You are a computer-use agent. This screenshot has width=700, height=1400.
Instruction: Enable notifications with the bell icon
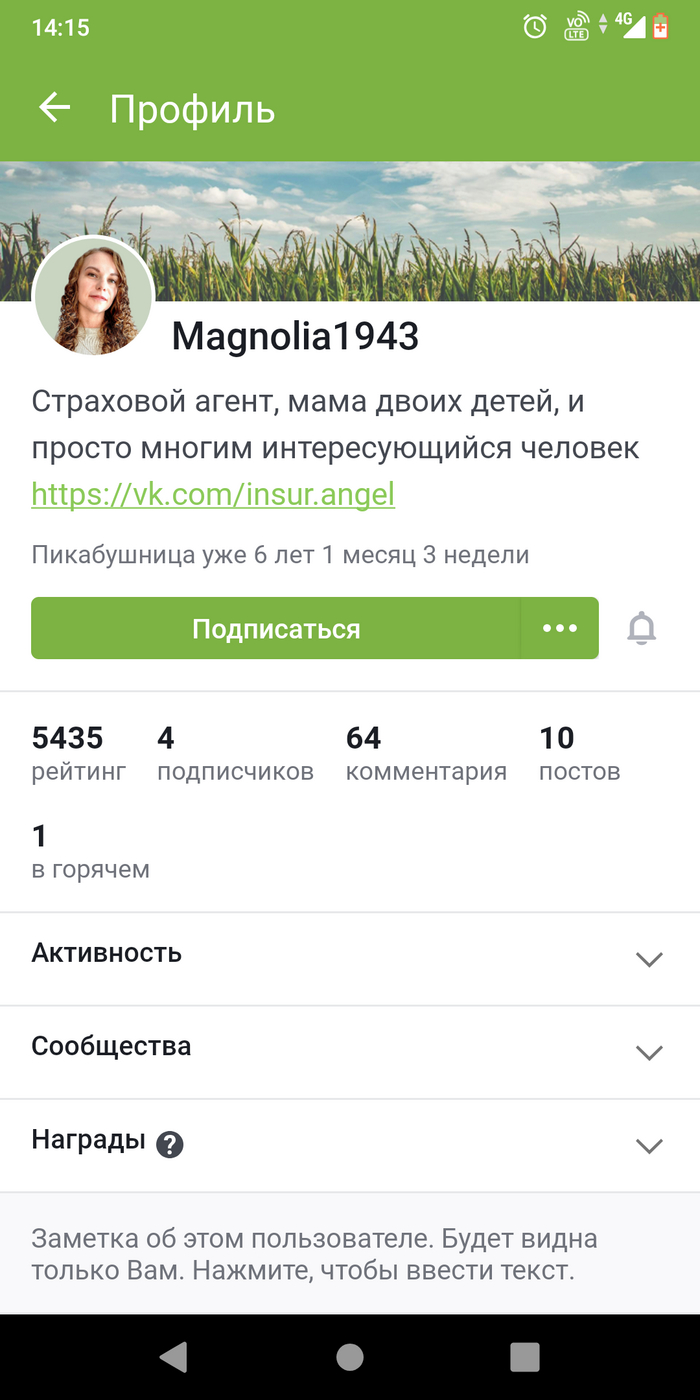(642, 629)
